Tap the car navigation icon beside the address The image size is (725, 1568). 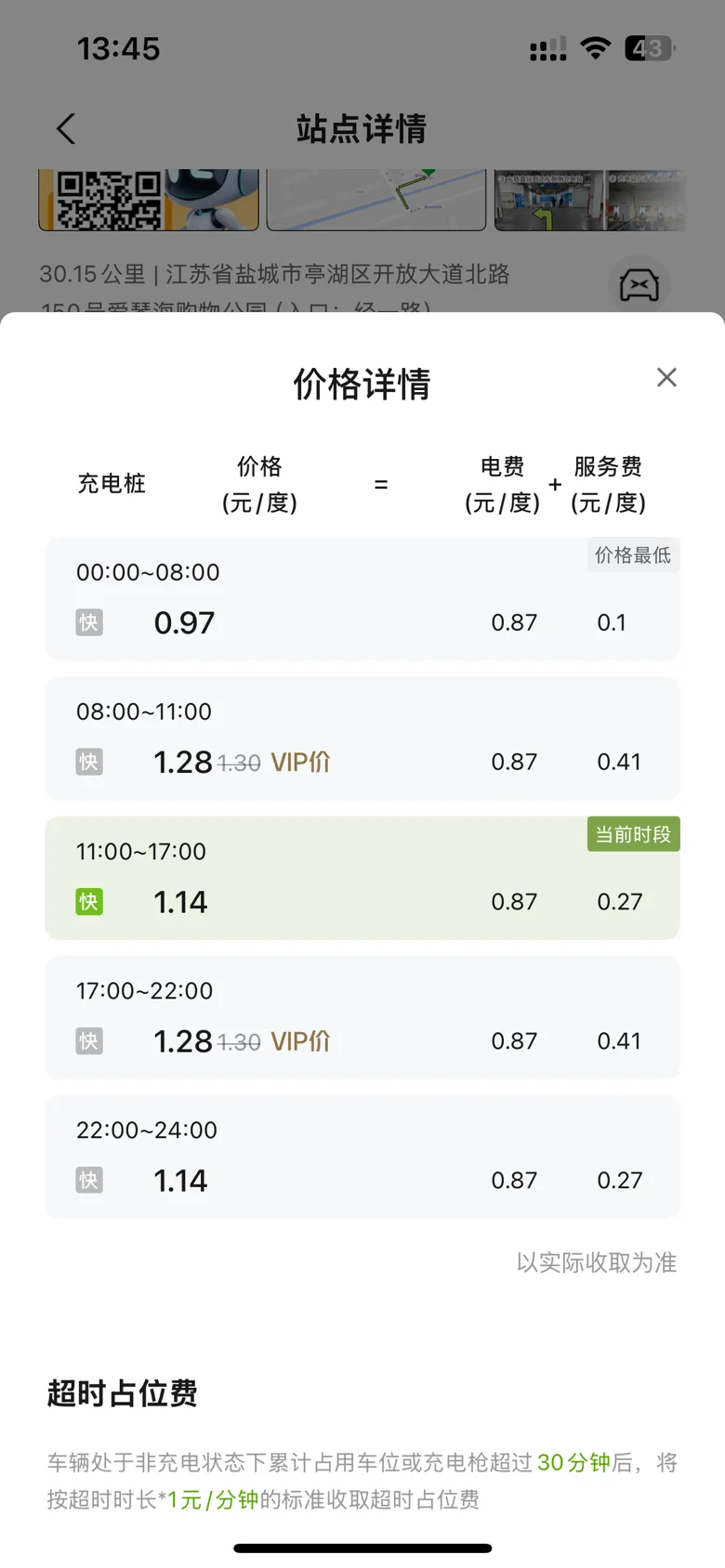639,284
